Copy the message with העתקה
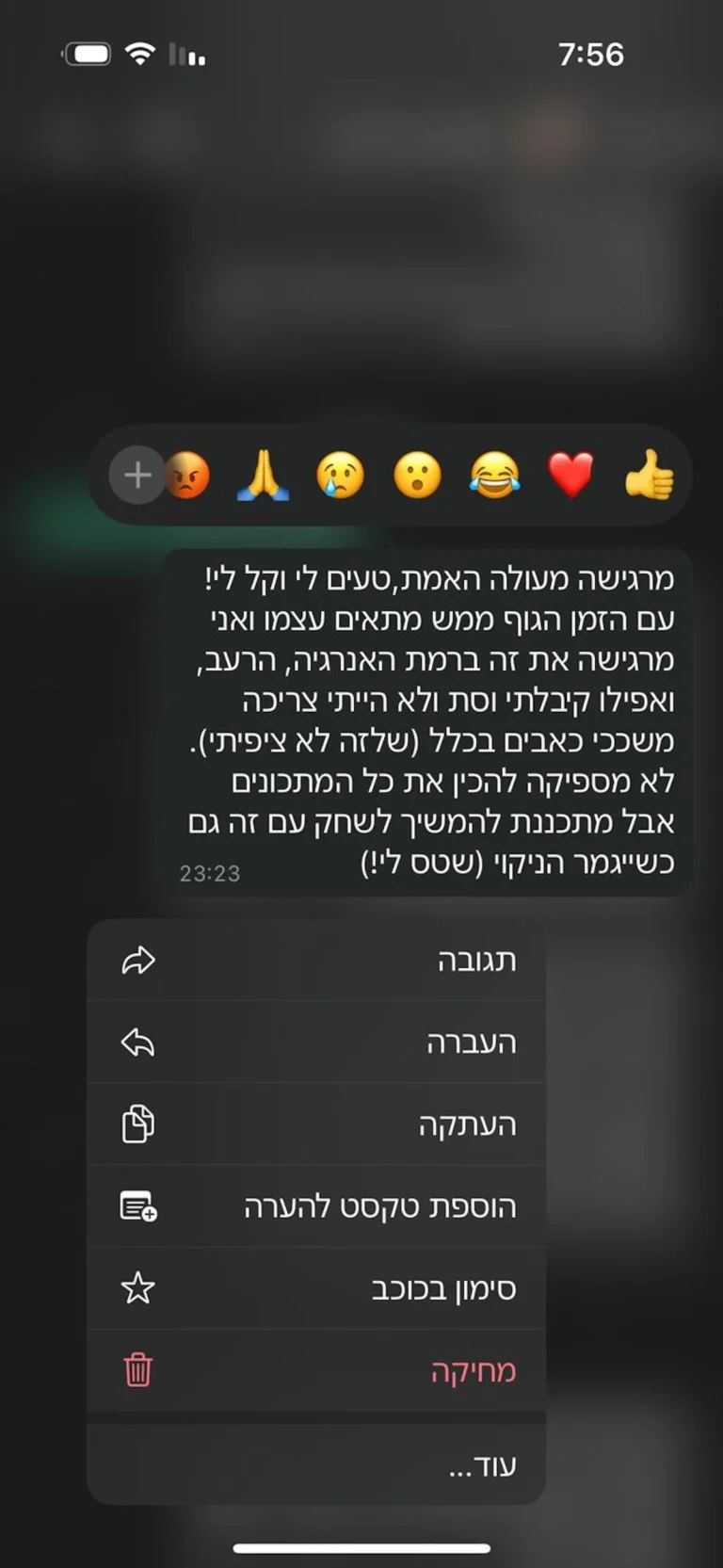This screenshot has width=723, height=1568. coord(316,1124)
